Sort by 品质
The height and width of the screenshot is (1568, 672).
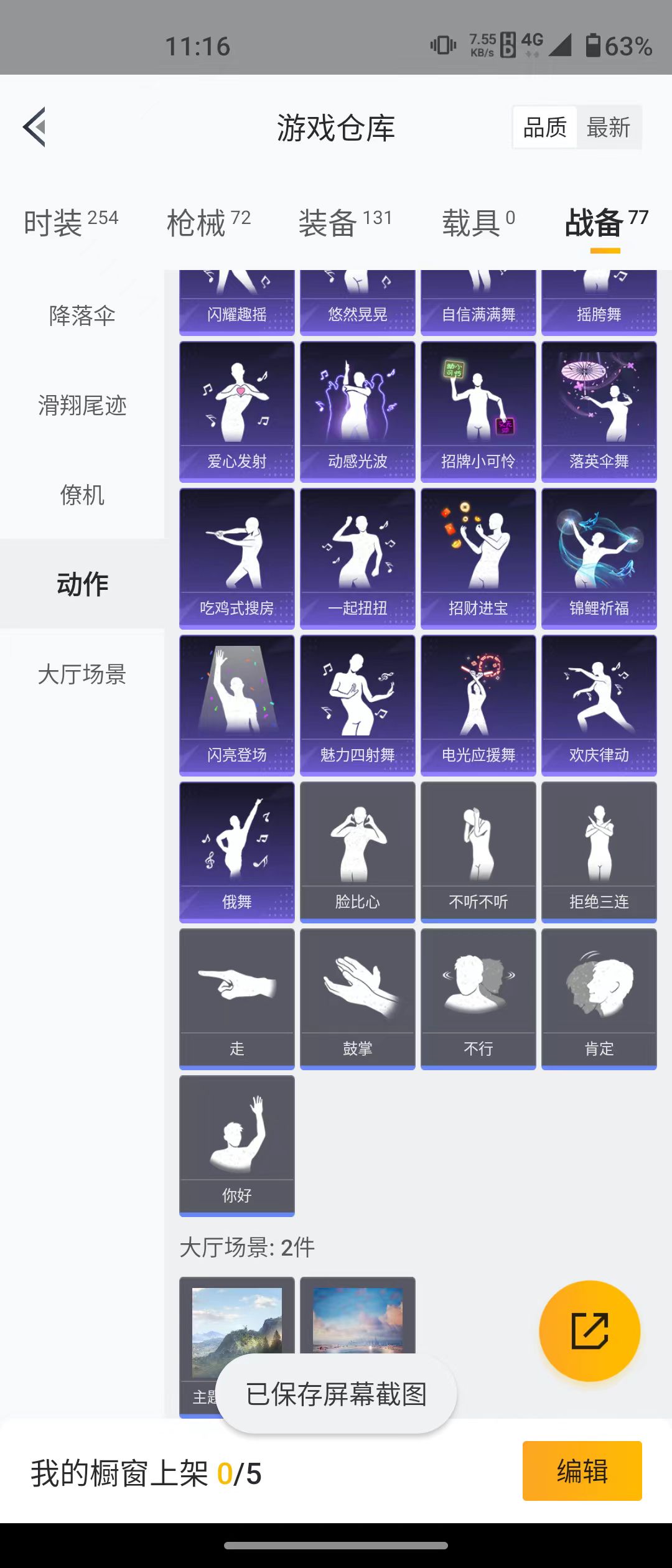545,128
